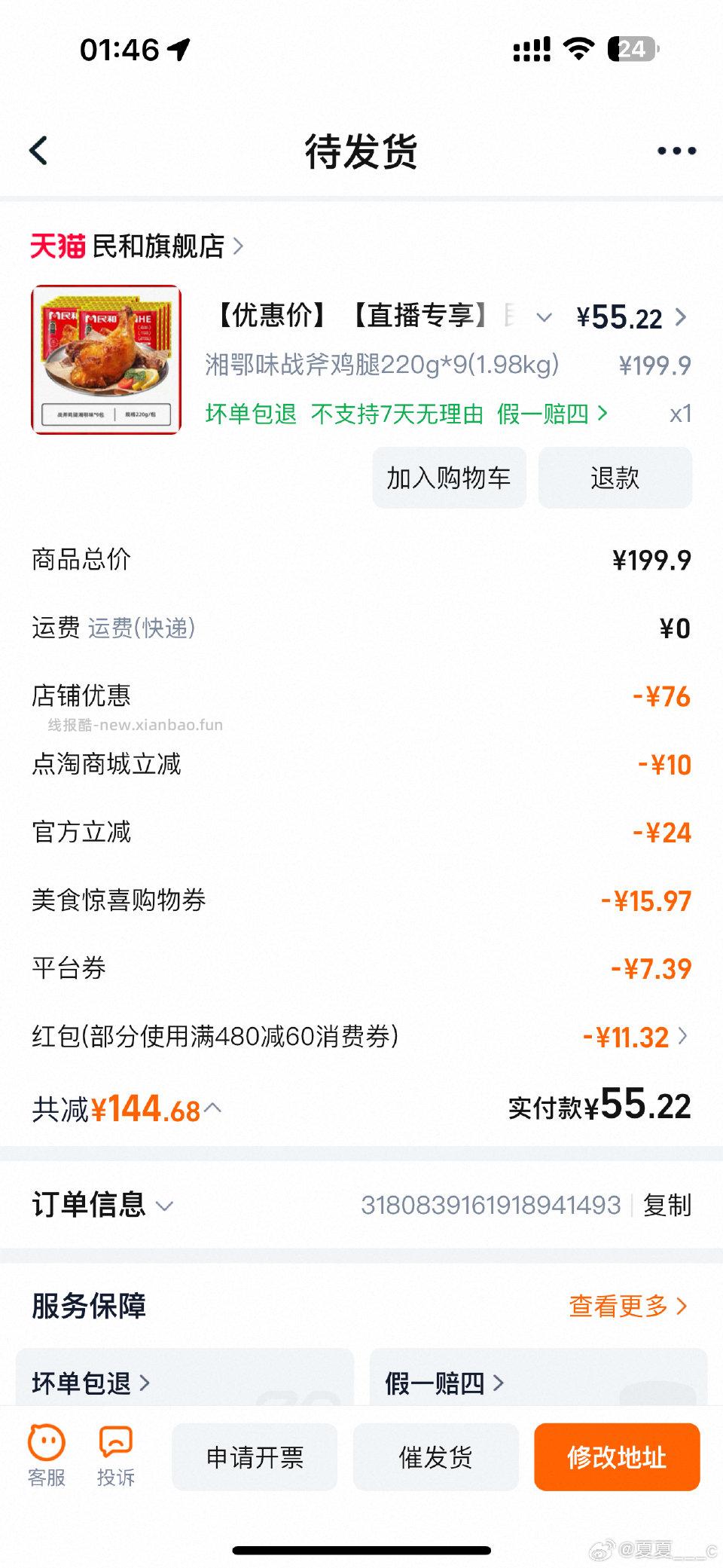723x1568 pixels.
Task: Open 客服 customer service chat
Action: [x=46, y=1454]
